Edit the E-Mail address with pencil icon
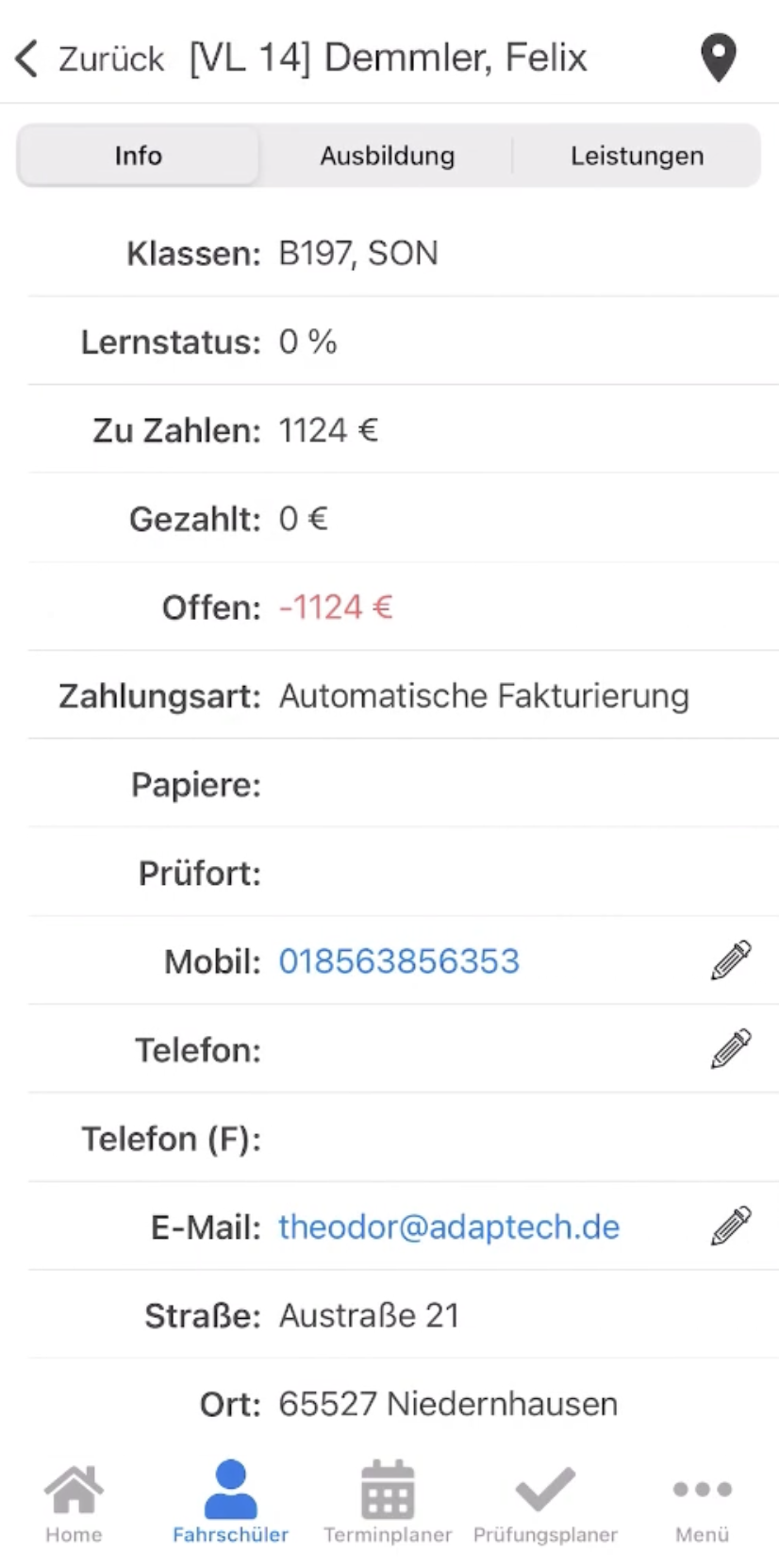This screenshot has width=779, height=1568. (x=731, y=1226)
